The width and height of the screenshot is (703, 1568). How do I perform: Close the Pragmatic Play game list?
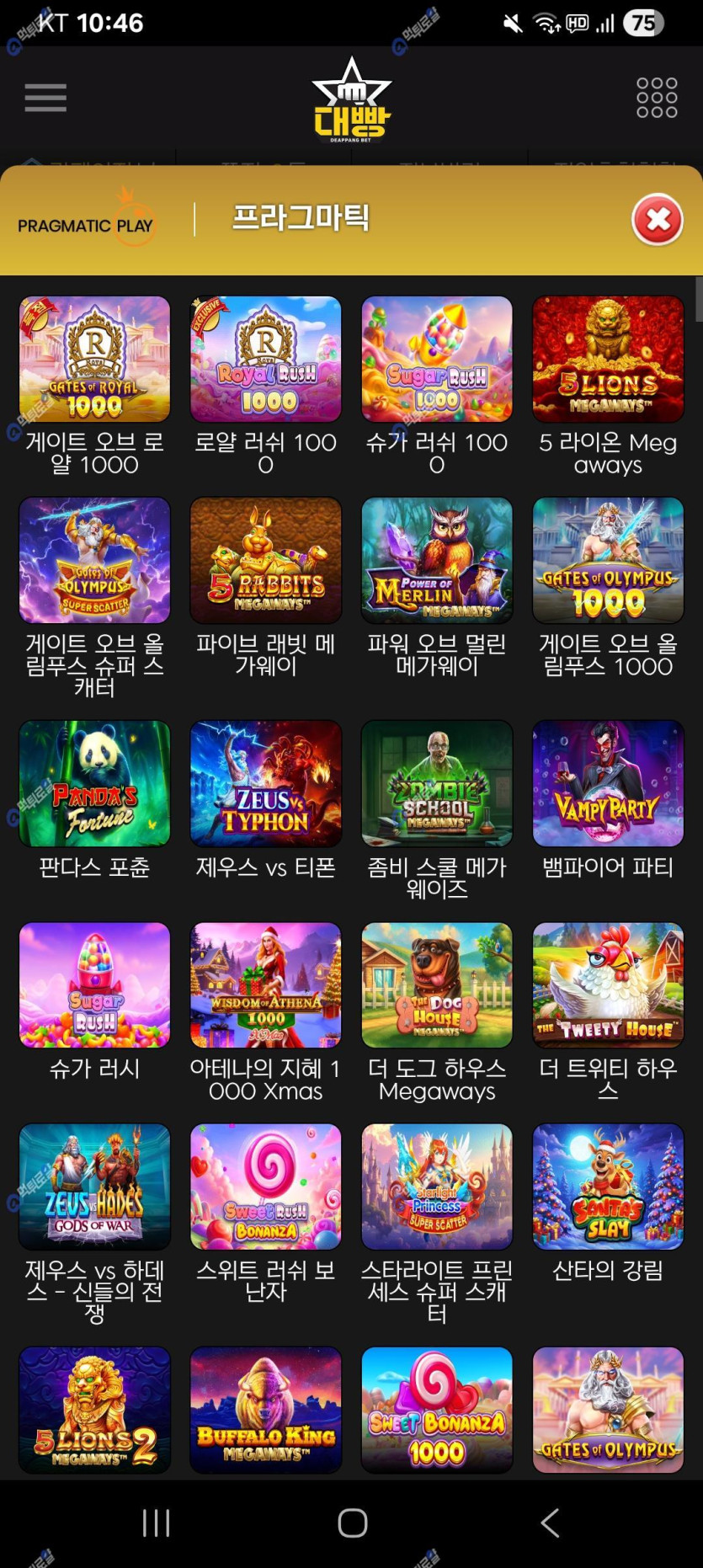657,221
